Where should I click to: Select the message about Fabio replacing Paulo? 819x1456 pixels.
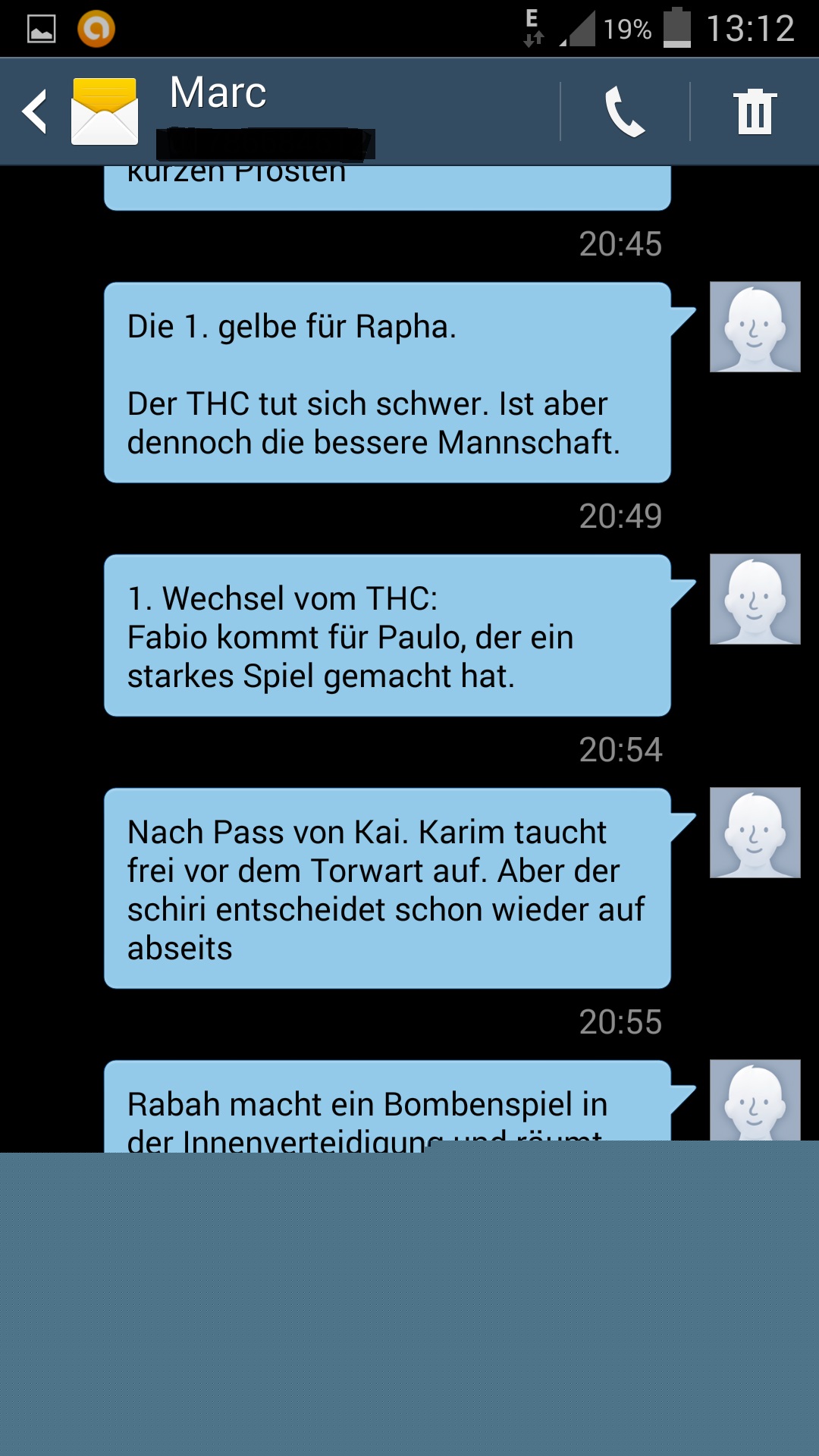[387, 635]
